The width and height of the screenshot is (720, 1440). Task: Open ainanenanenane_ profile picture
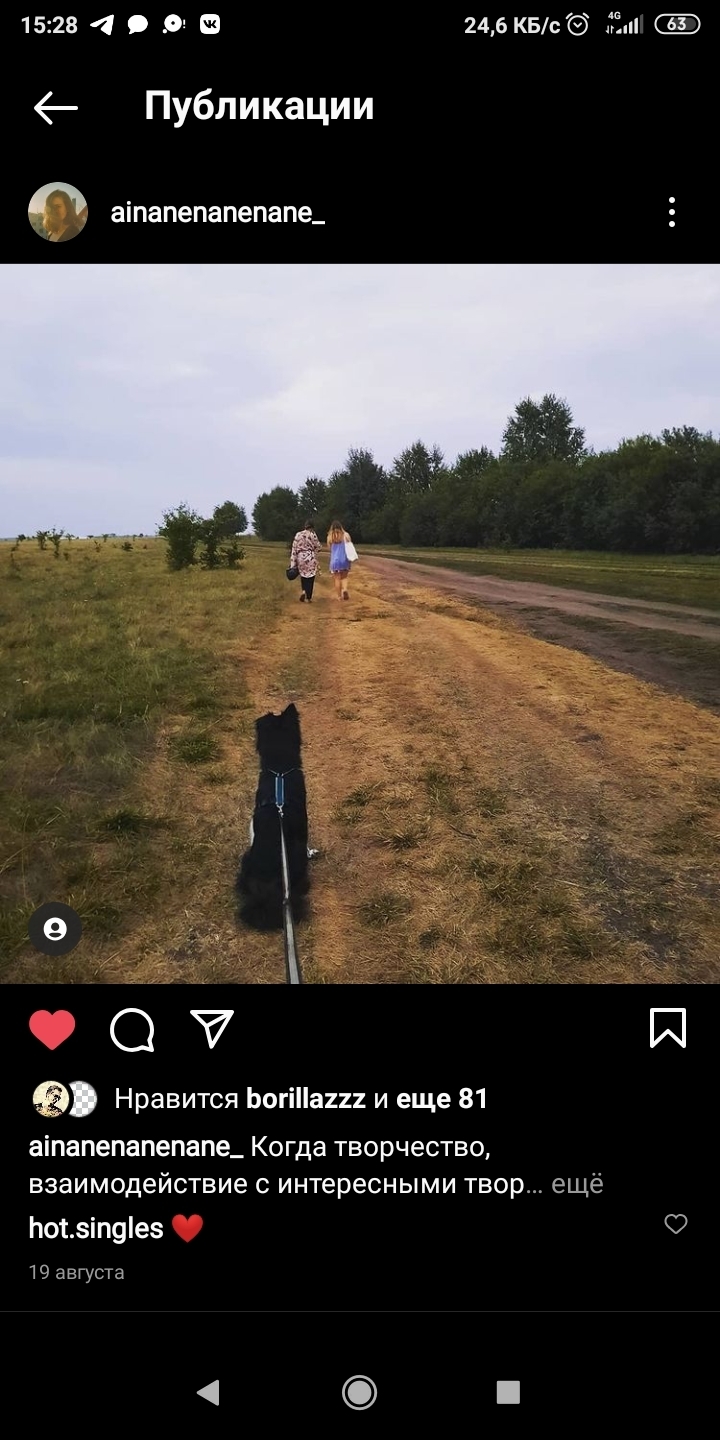tap(58, 212)
